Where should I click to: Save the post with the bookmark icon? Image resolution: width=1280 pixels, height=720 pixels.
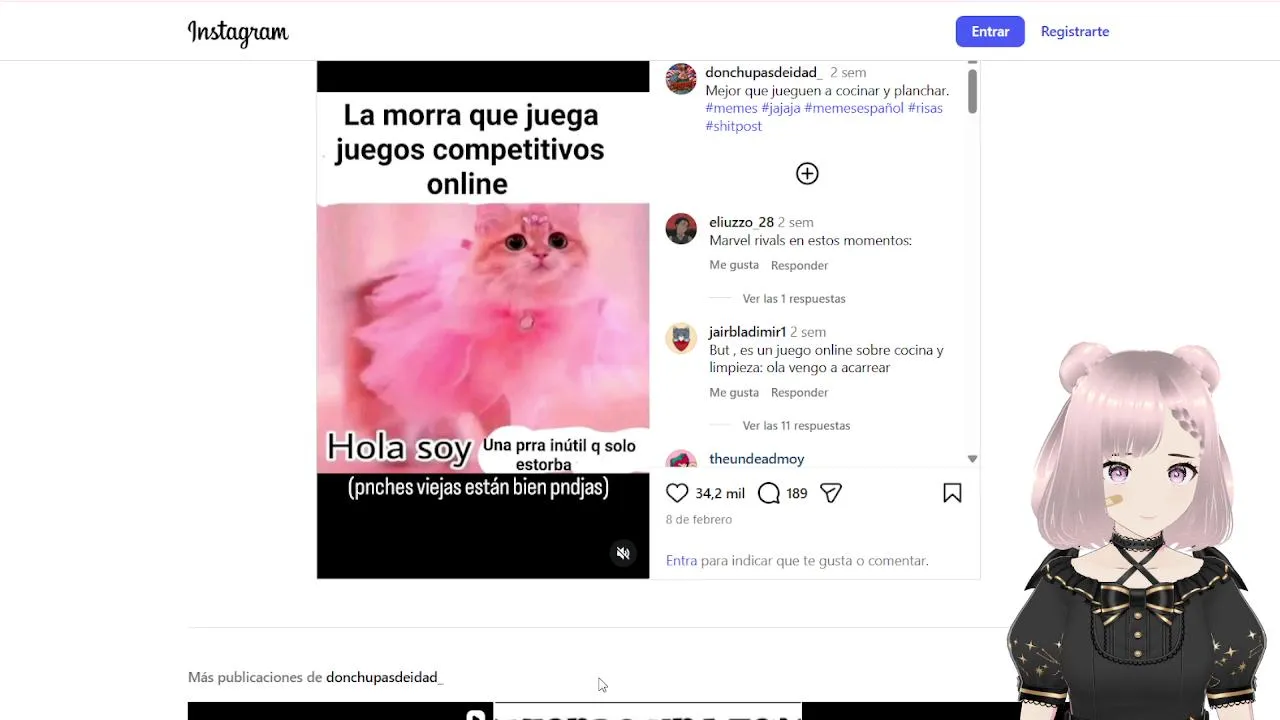coord(952,493)
